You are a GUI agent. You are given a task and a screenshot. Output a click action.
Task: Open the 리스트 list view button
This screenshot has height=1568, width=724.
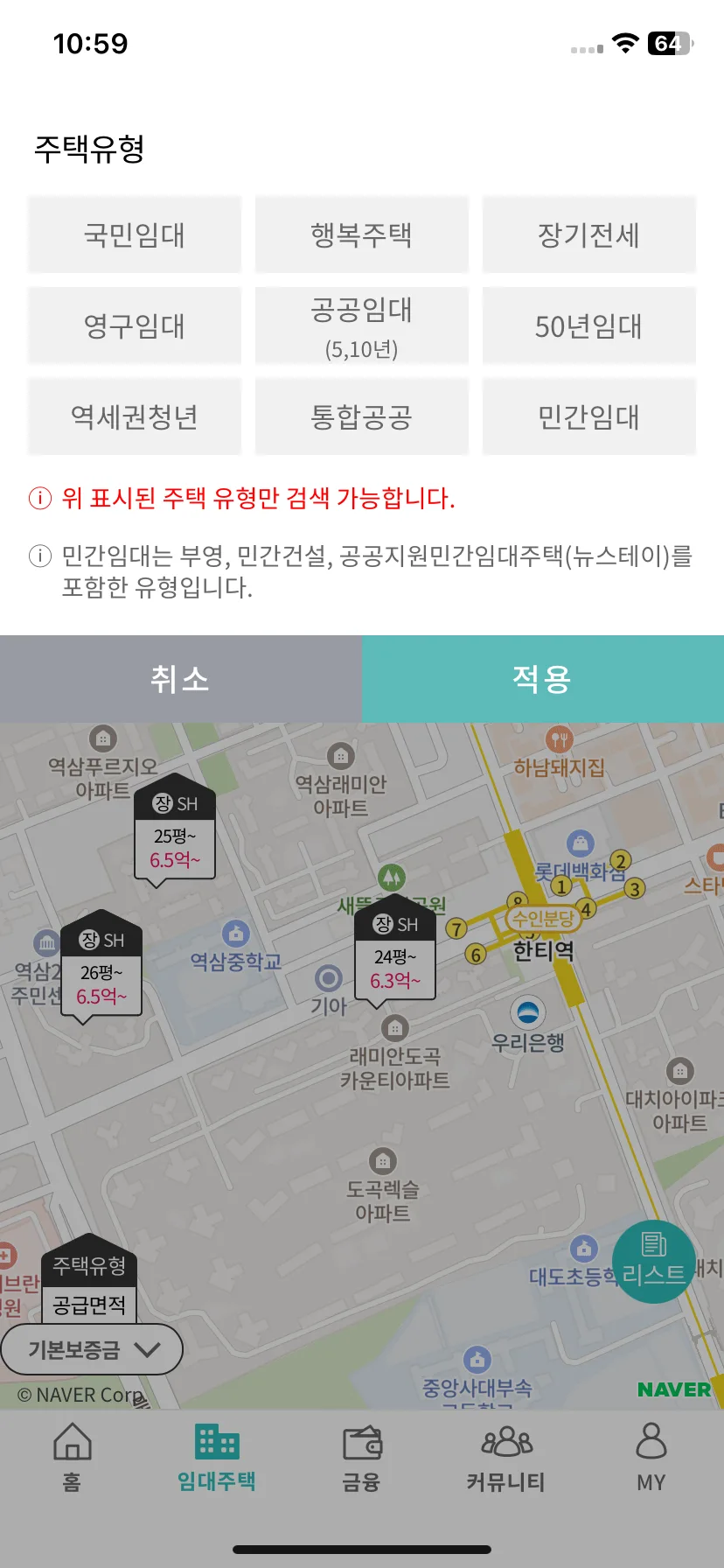(654, 1260)
